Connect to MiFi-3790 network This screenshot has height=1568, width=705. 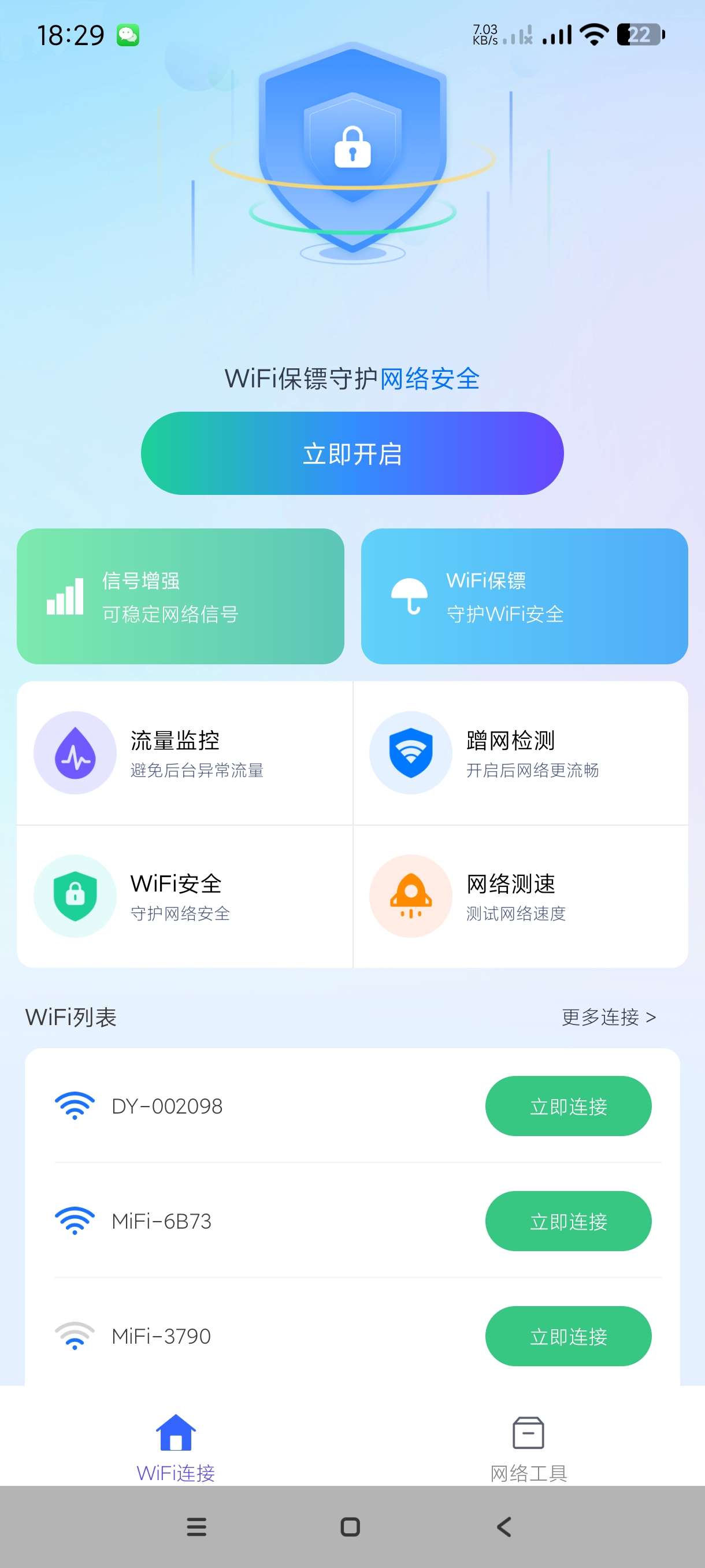coord(568,1336)
